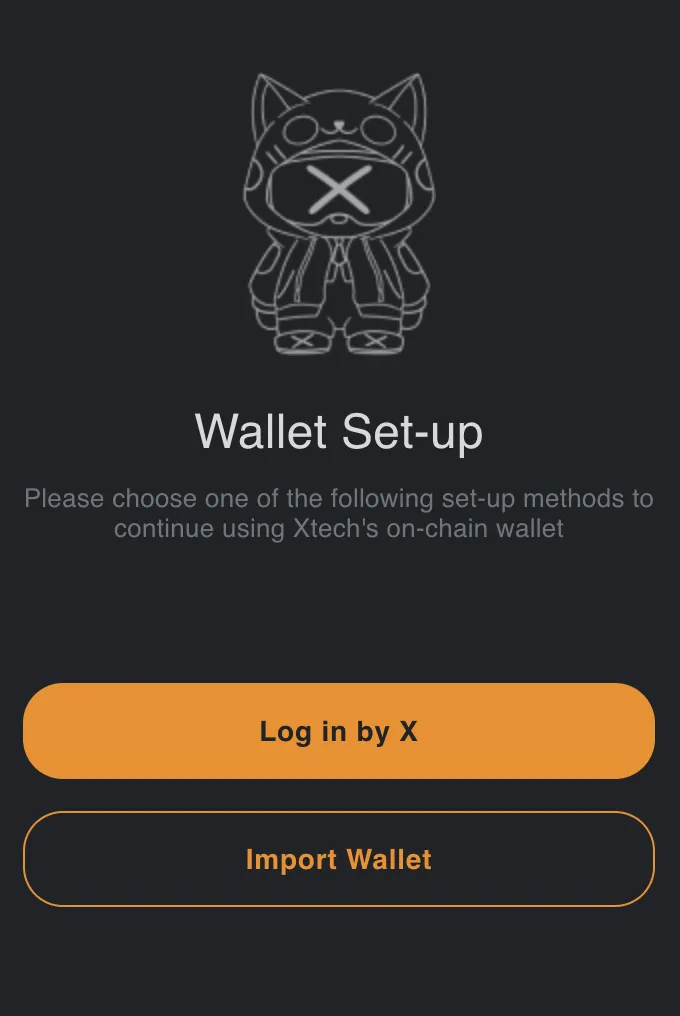Image resolution: width=680 pixels, height=1016 pixels.
Task: Select the Import Wallet option
Action: coord(339,859)
